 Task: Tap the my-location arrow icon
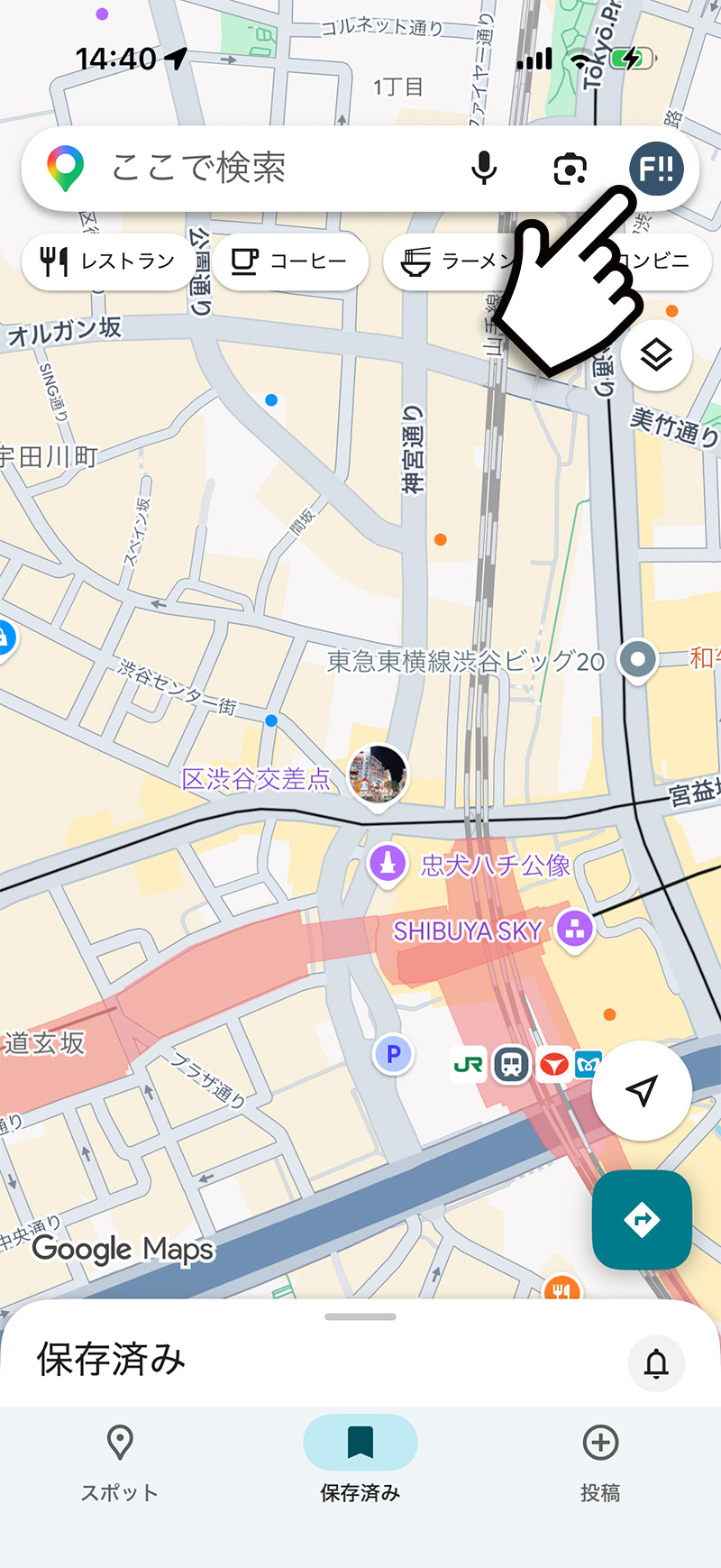(x=642, y=1090)
